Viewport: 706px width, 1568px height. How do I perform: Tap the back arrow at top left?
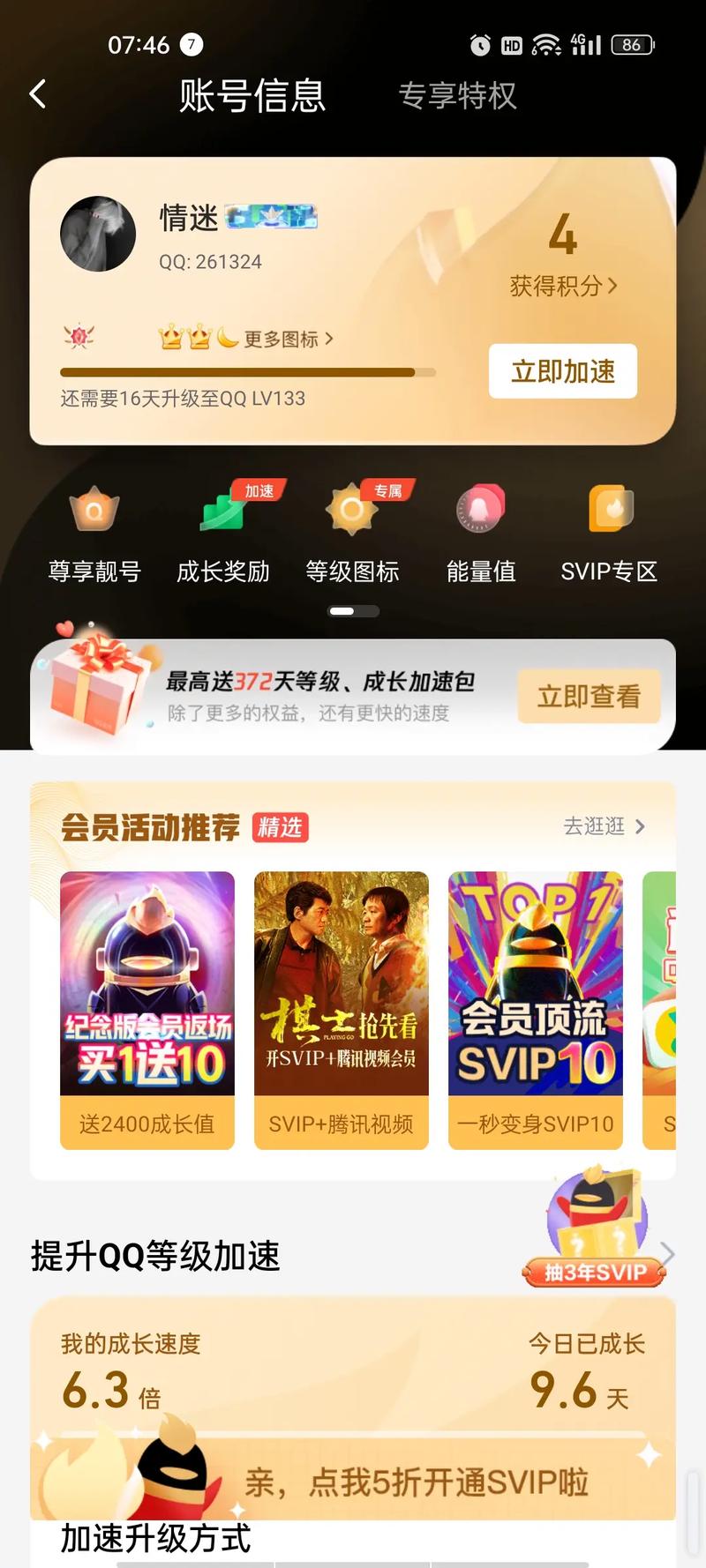(x=37, y=93)
